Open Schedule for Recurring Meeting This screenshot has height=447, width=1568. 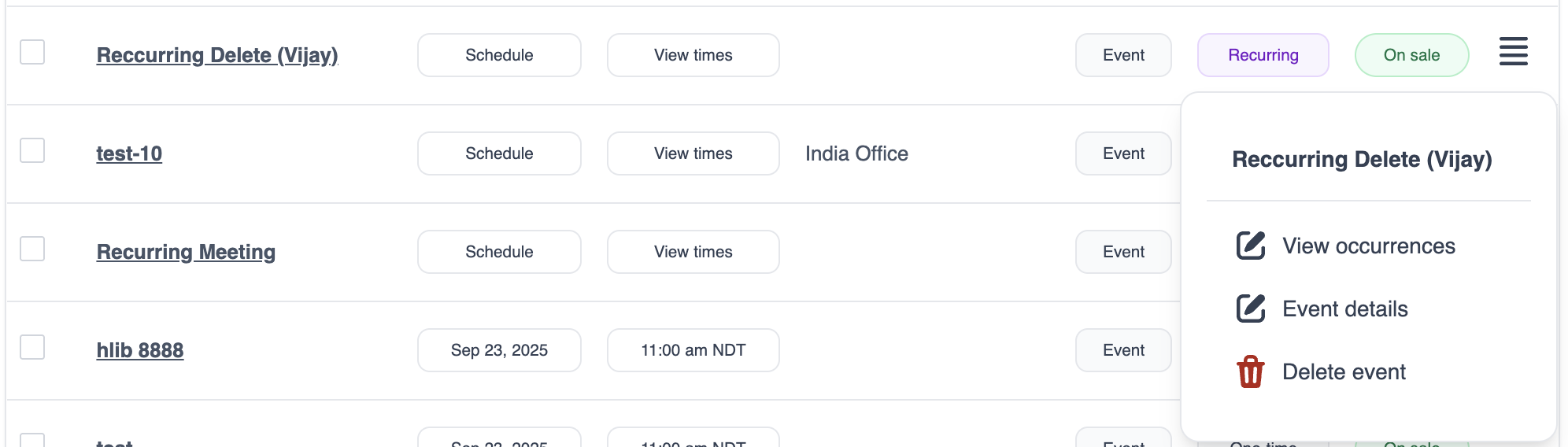[499, 252]
